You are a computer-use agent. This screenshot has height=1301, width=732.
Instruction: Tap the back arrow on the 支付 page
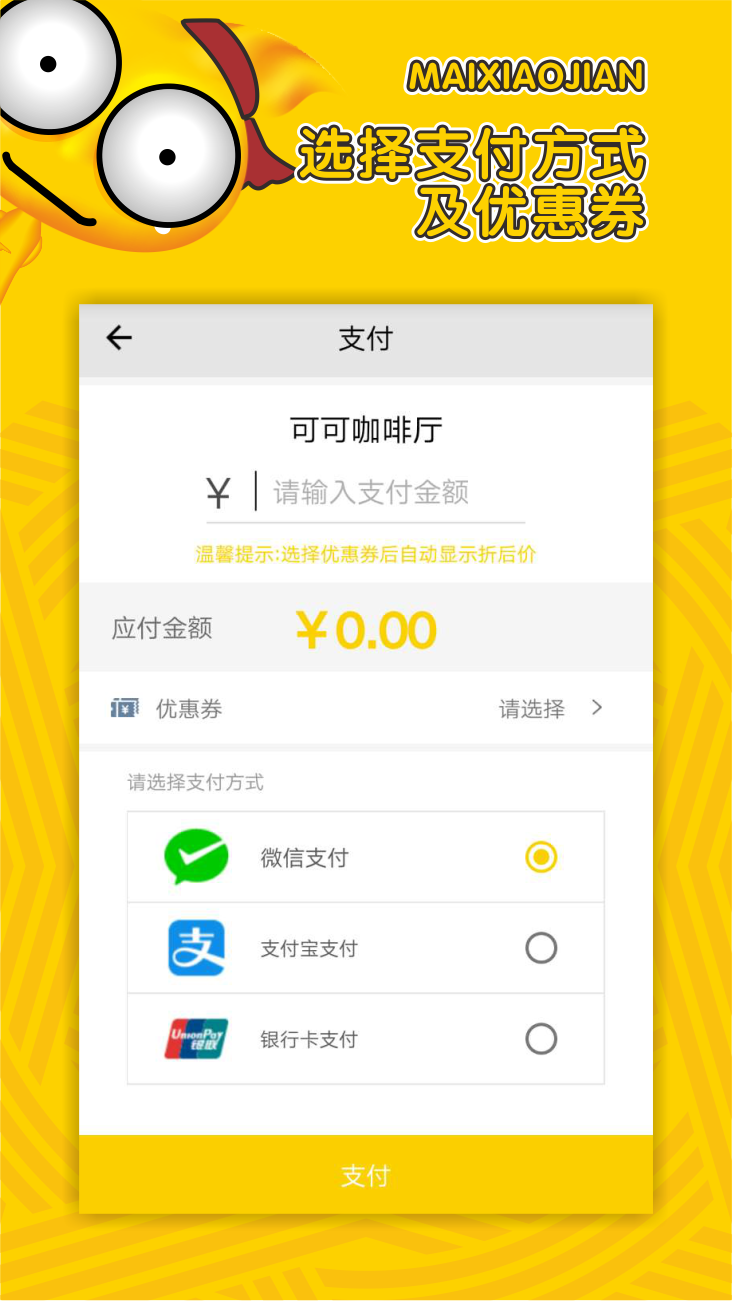point(118,338)
